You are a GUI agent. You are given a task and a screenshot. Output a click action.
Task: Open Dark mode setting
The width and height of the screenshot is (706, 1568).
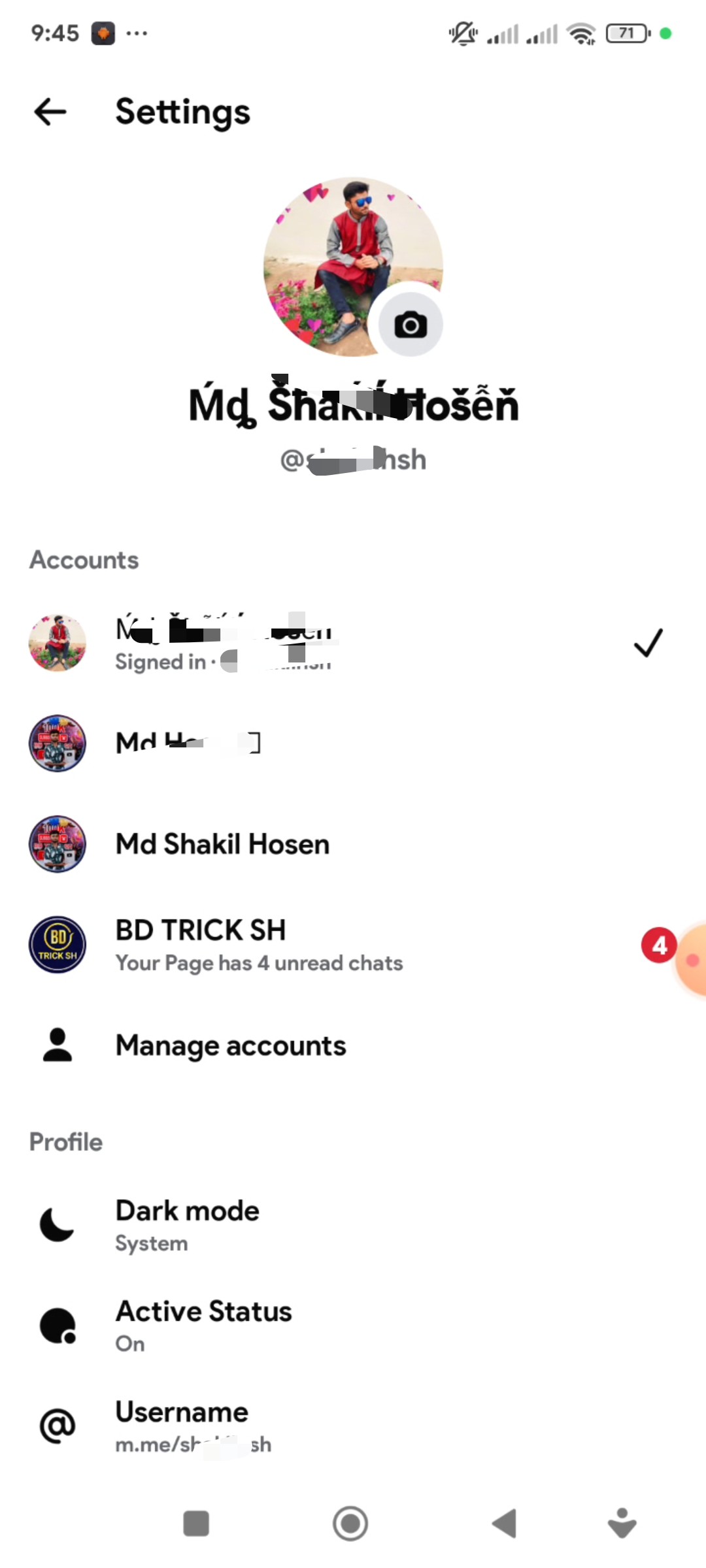[x=353, y=1225]
